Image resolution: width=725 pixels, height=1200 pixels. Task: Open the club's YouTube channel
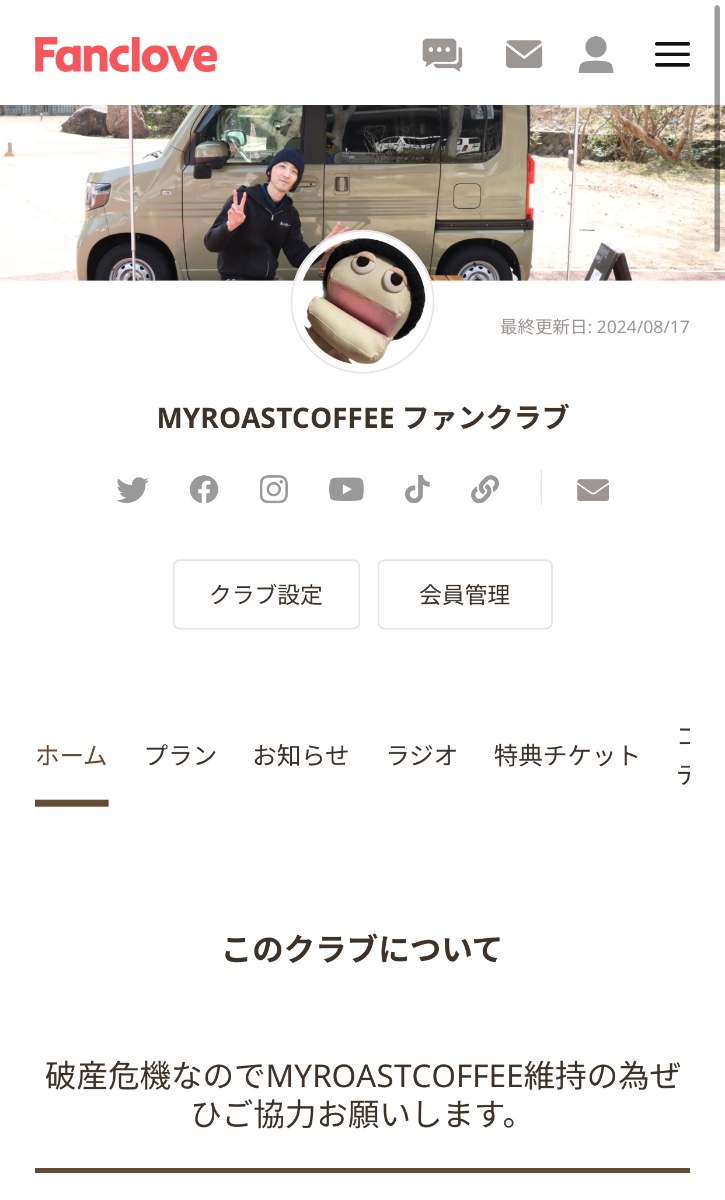pos(346,490)
